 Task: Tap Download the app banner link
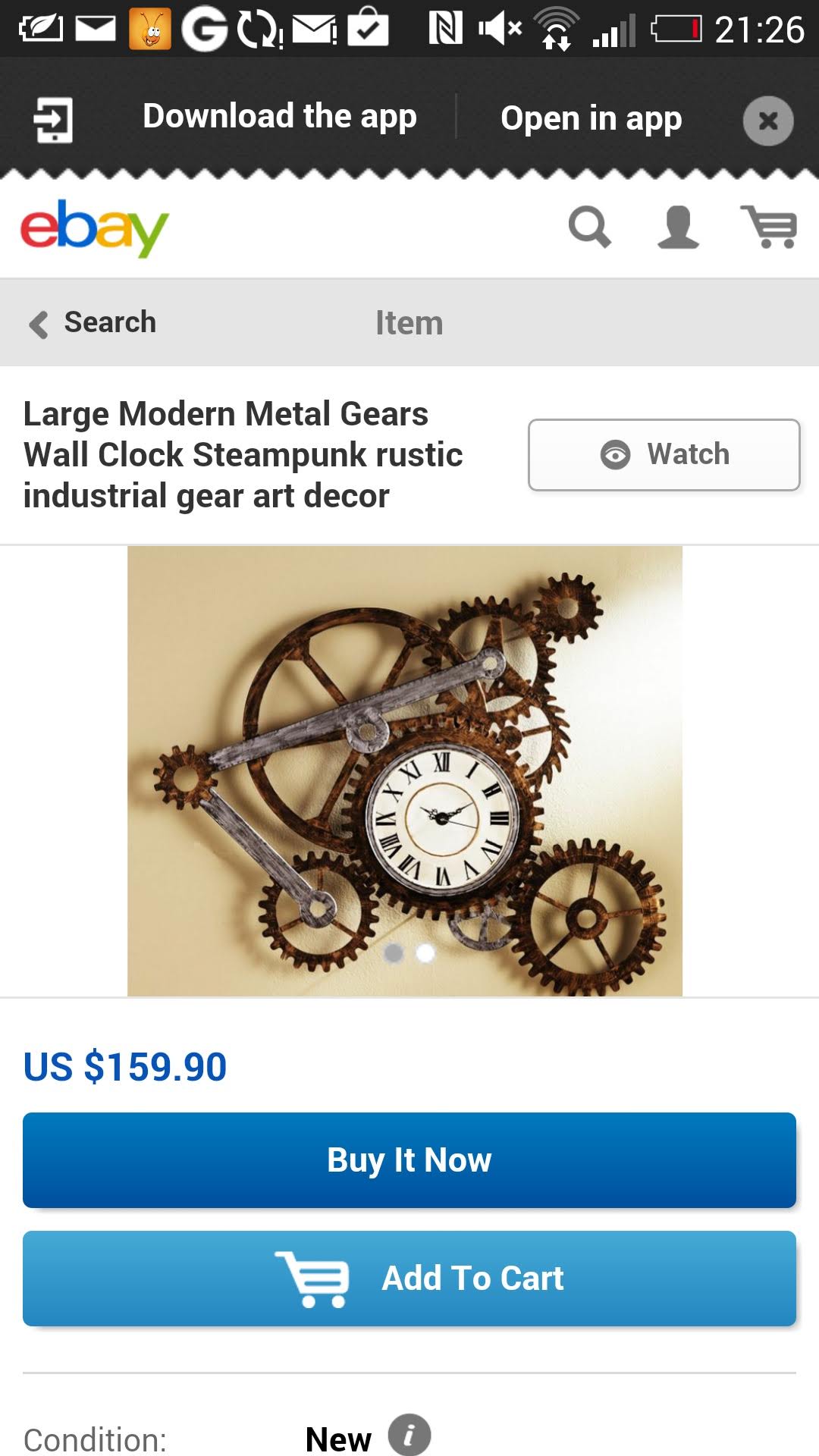pos(279,118)
